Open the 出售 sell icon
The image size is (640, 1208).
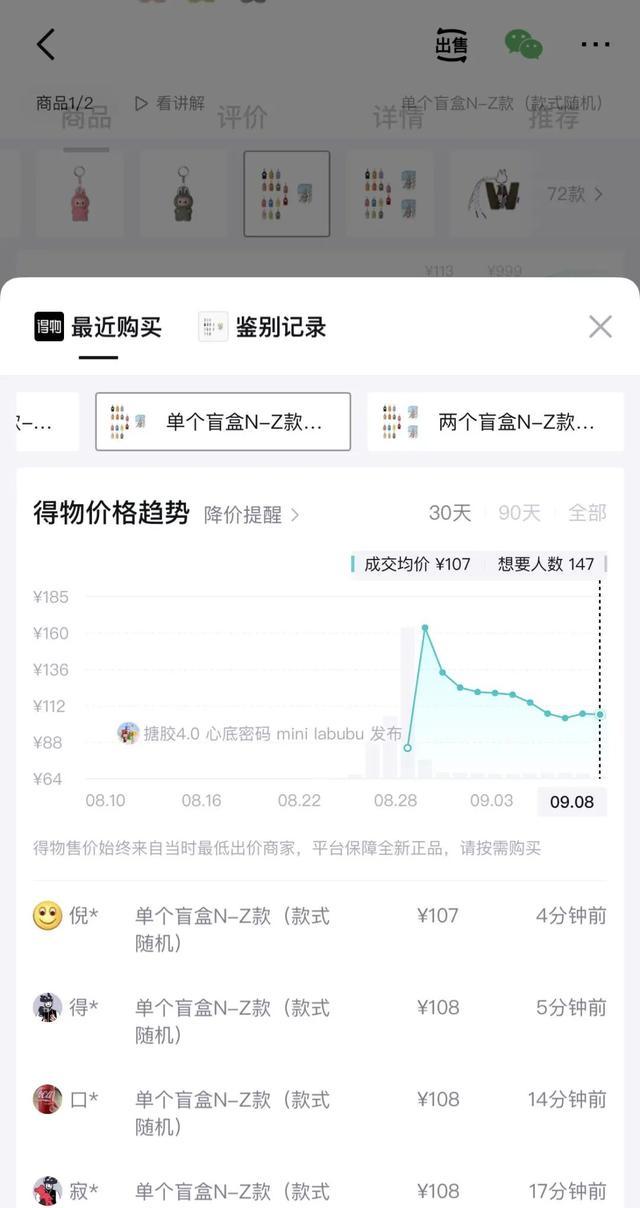[452, 44]
